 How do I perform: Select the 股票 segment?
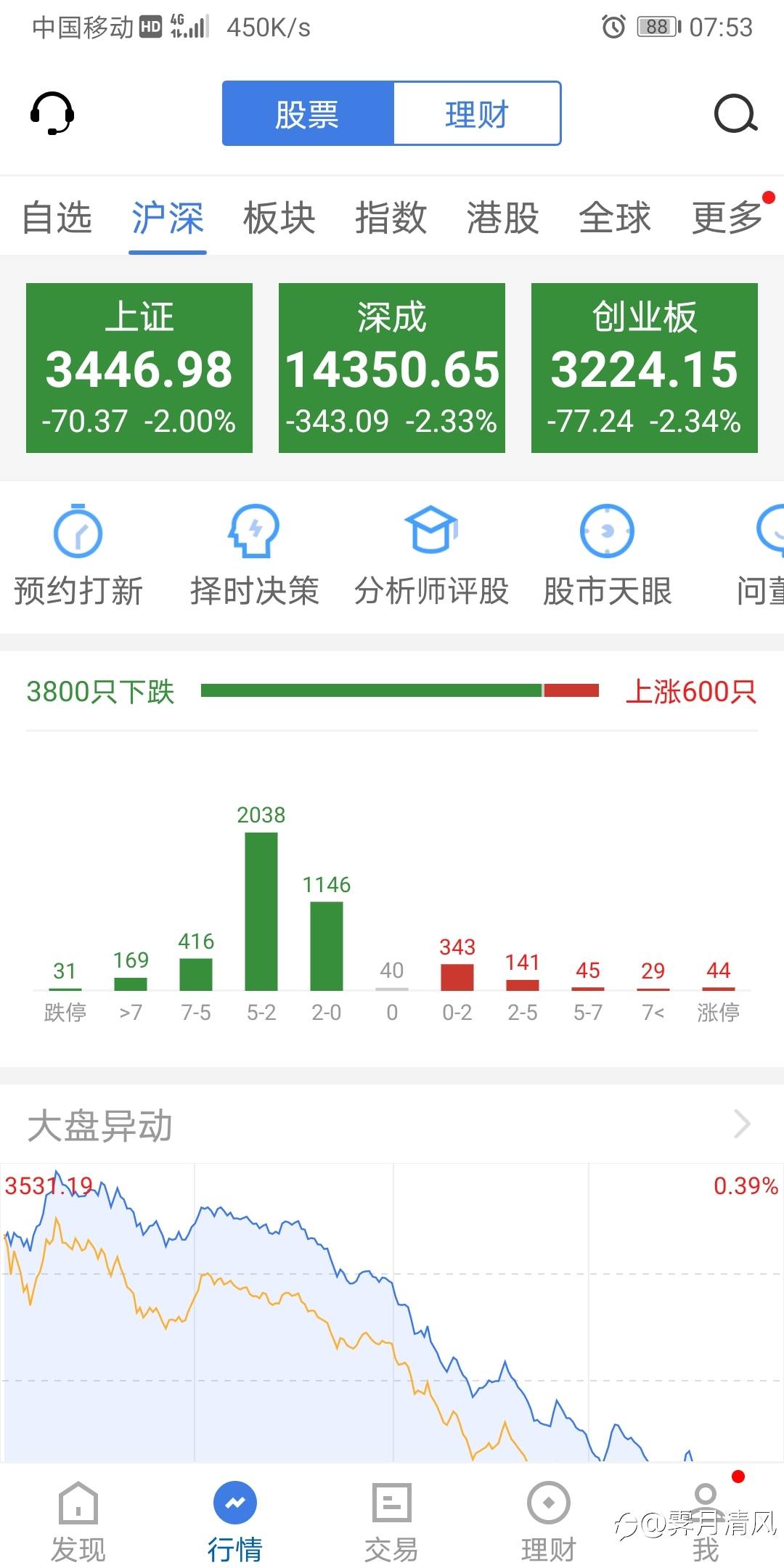[308, 113]
